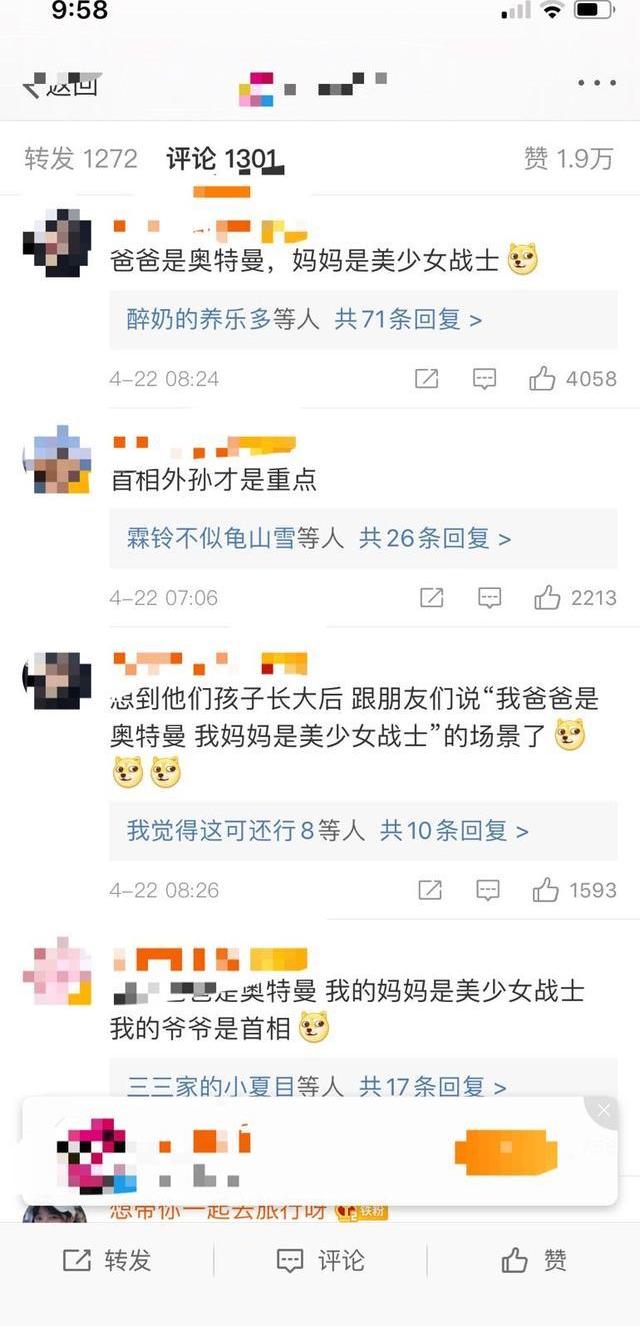Expand the 共17条回复 replies
The image size is (640, 1326).
[x=433, y=1085]
